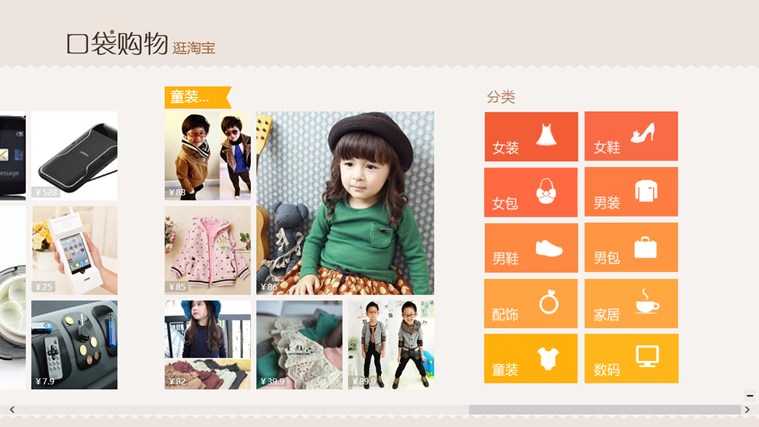Open the 女装 category tile
759x427 pixels.
tap(531, 136)
